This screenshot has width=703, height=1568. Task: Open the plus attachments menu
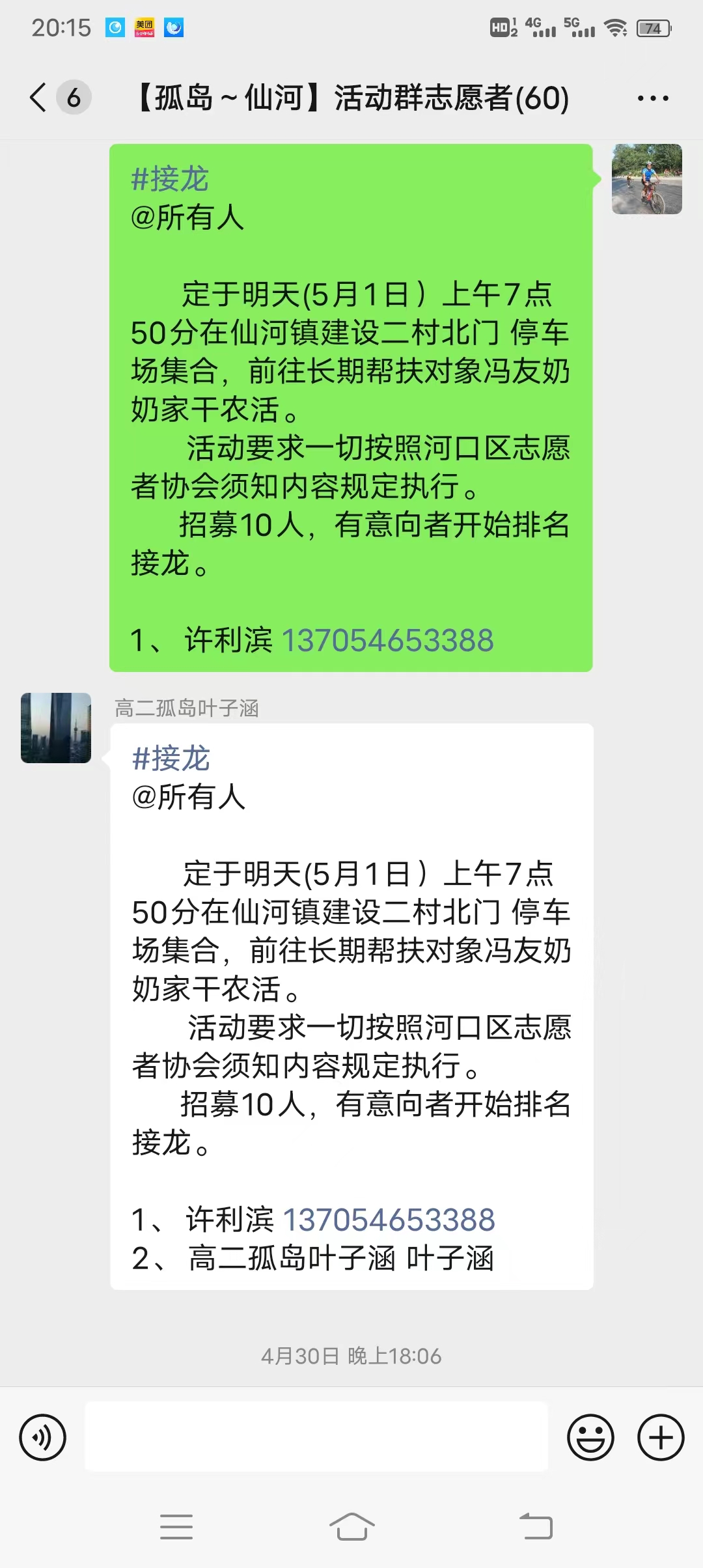[661, 1437]
